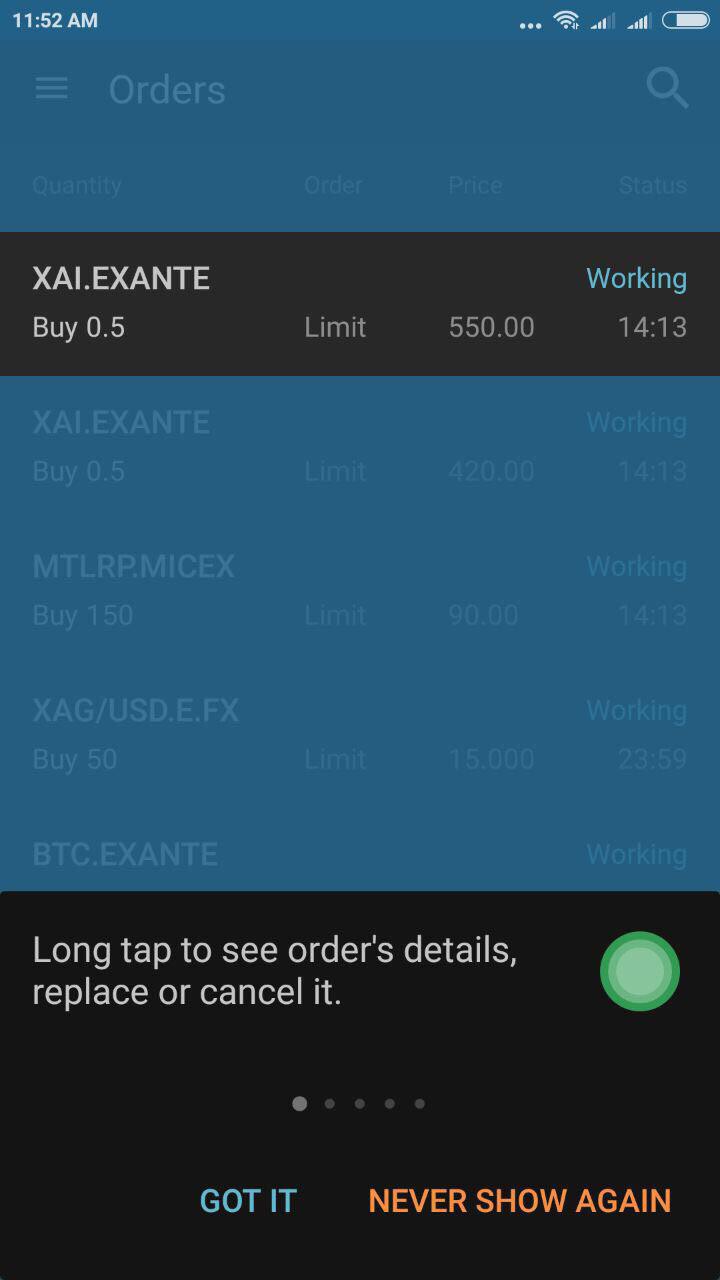Open the MTLRP.MICEX Buy 150 order

click(360, 592)
